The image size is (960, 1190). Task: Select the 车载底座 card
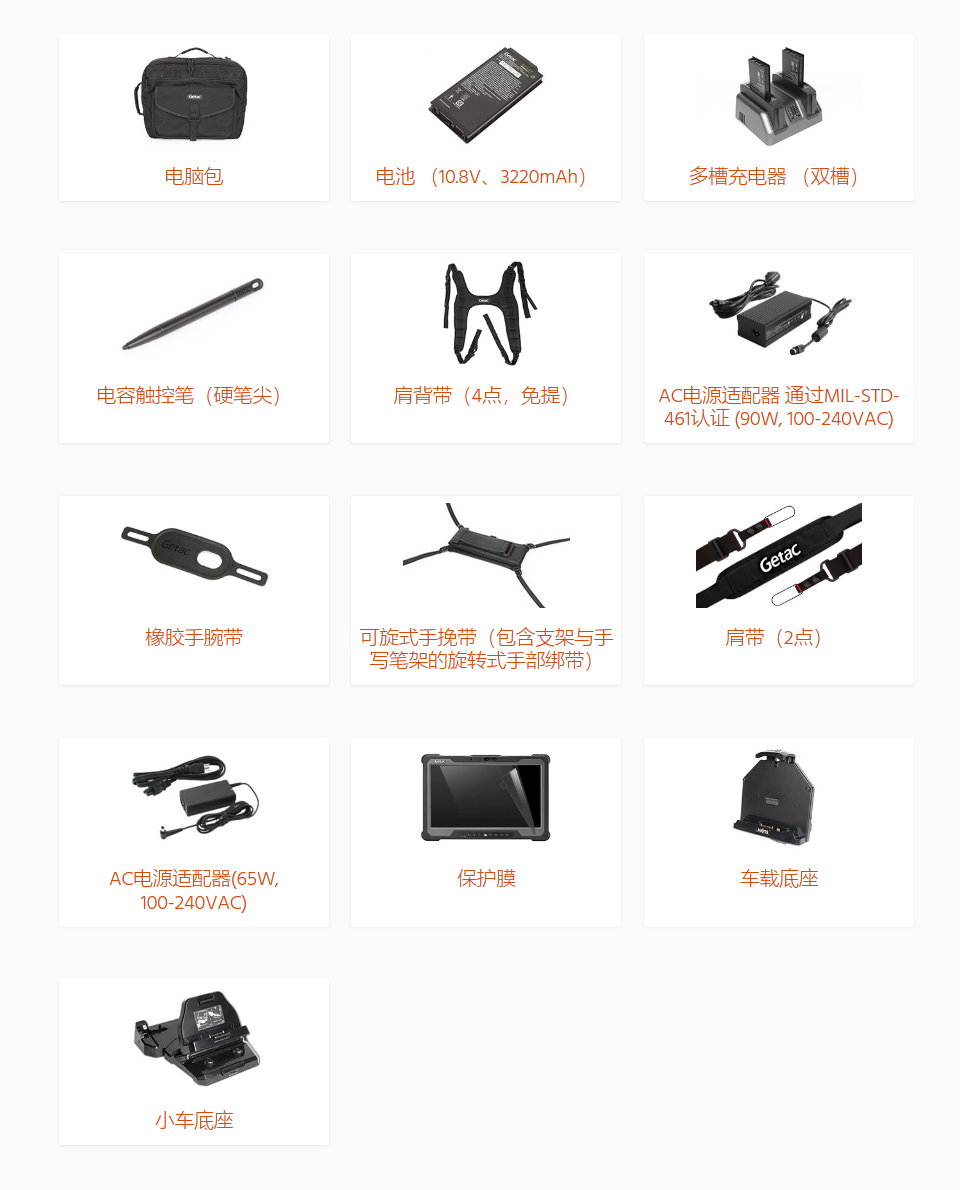coord(778,831)
